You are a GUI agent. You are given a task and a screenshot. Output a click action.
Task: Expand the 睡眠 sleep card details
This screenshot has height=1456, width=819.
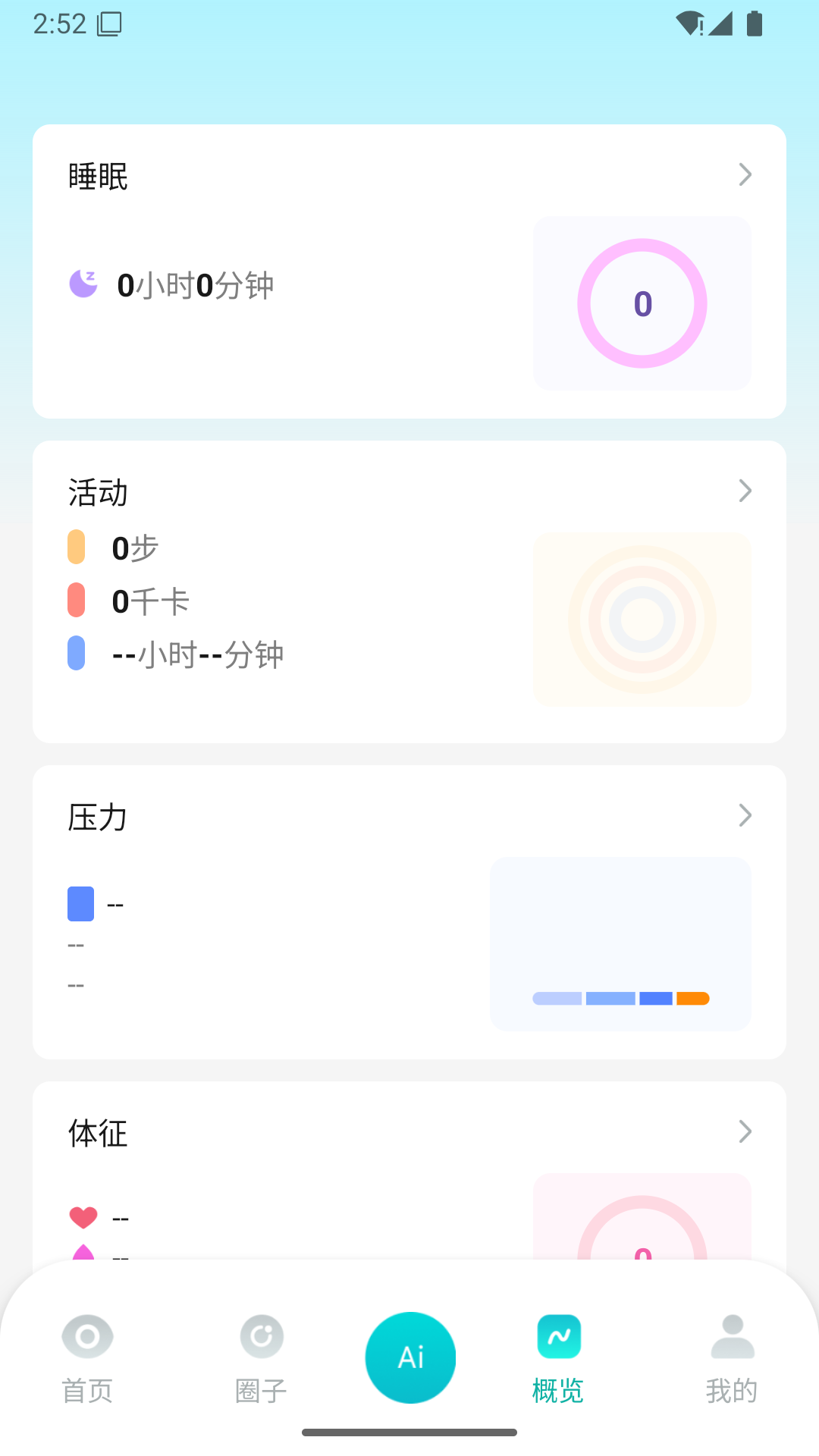click(x=745, y=174)
